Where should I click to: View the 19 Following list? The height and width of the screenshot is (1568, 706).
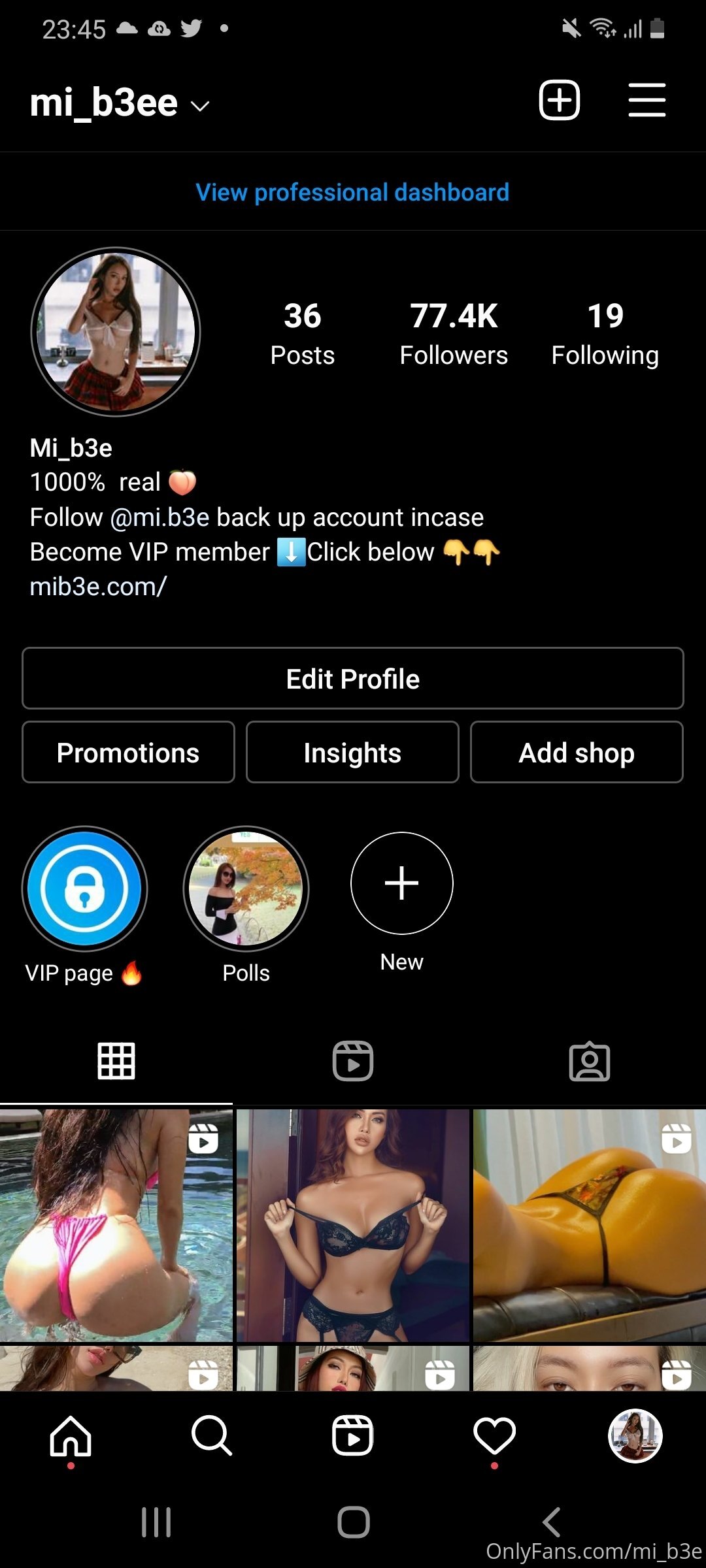coord(605,334)
